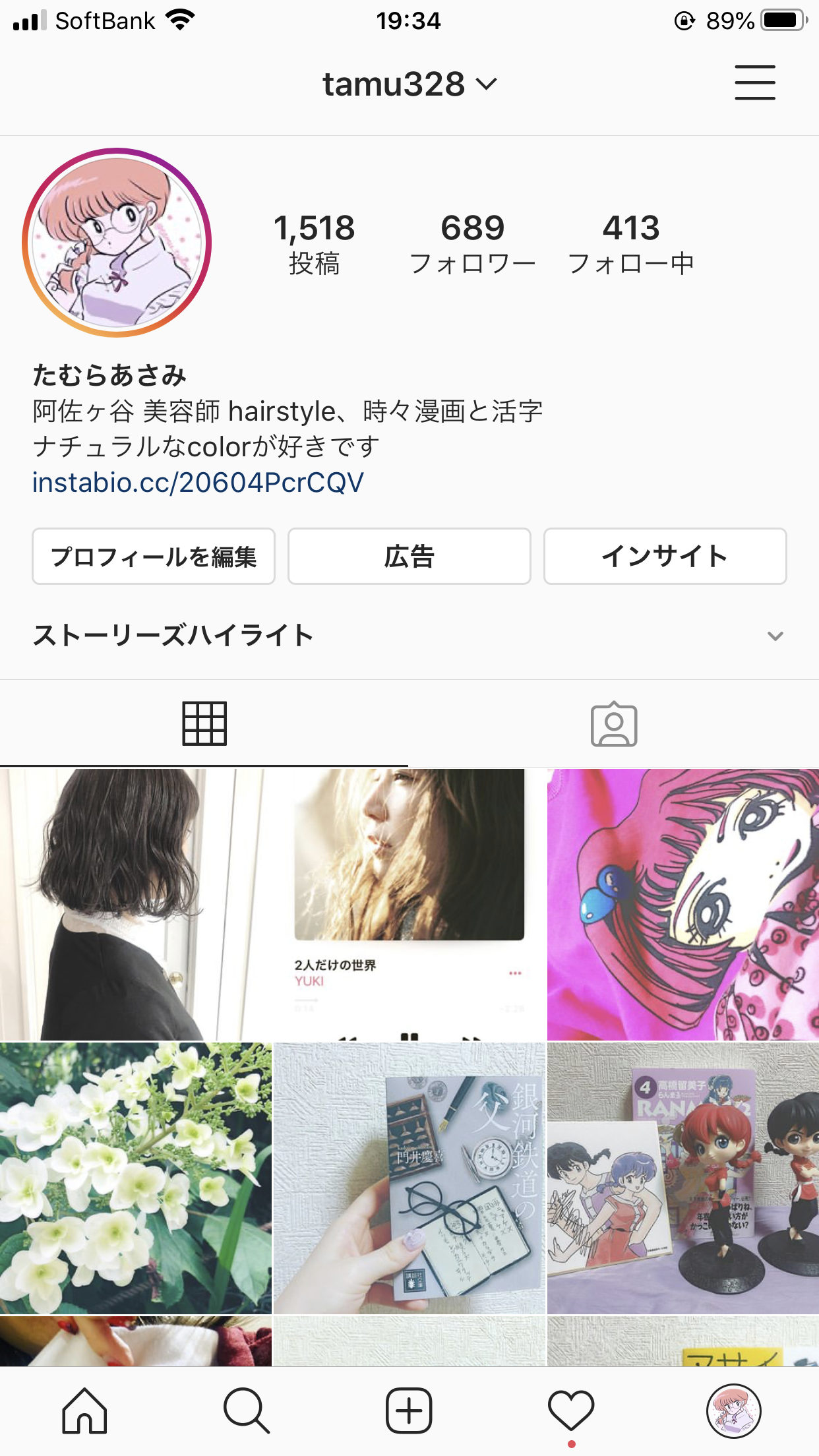Open the hamburger menu
819x1456 pixels.
coord(754,83)
